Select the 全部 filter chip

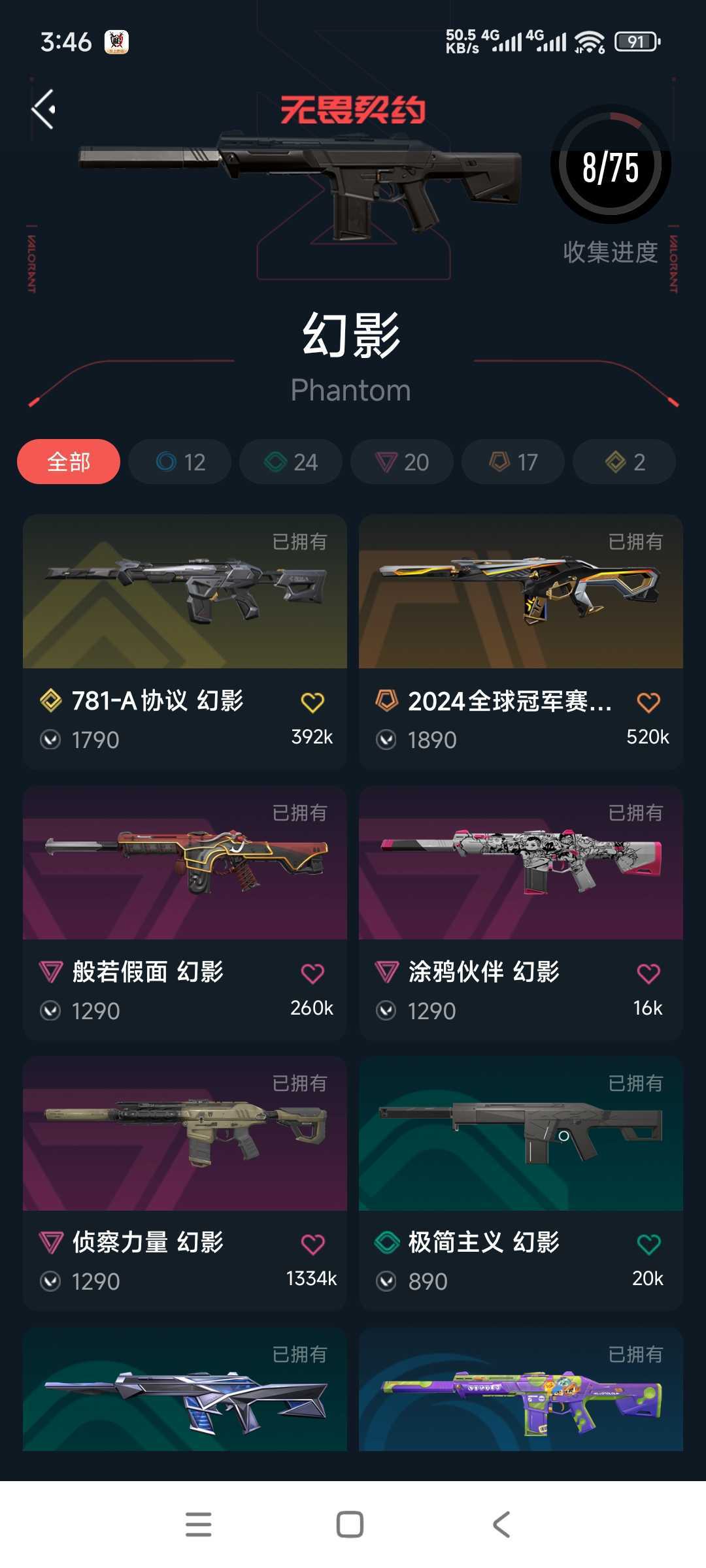pos(69,462)
